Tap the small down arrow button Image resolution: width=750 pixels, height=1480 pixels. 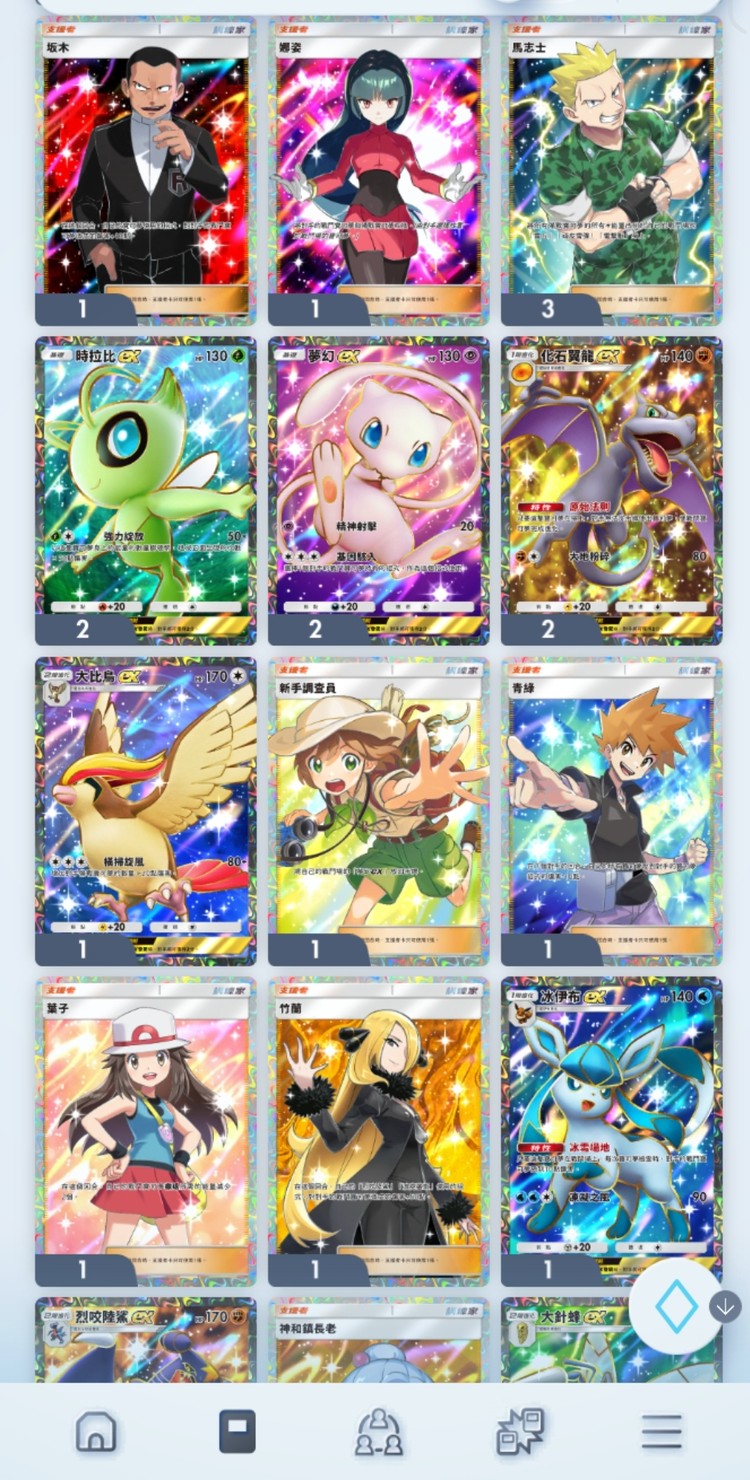coord(726,1306)
